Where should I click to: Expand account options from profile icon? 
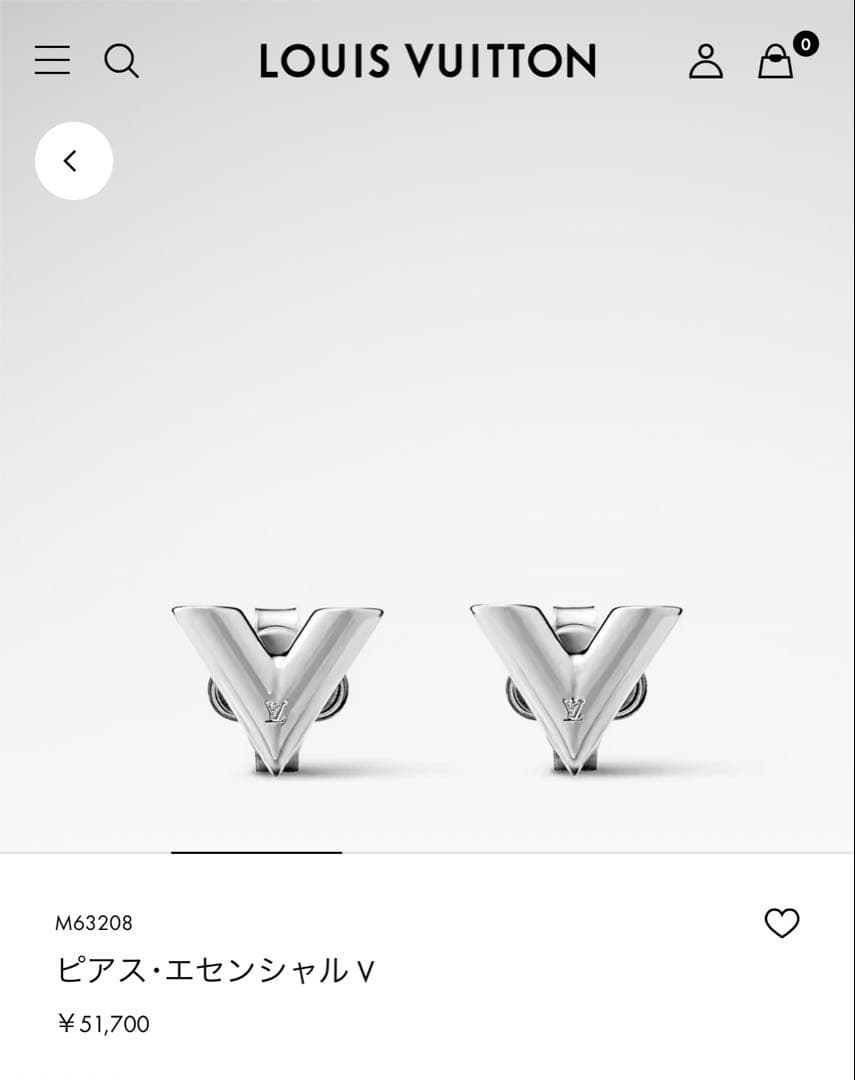(707, 62)
